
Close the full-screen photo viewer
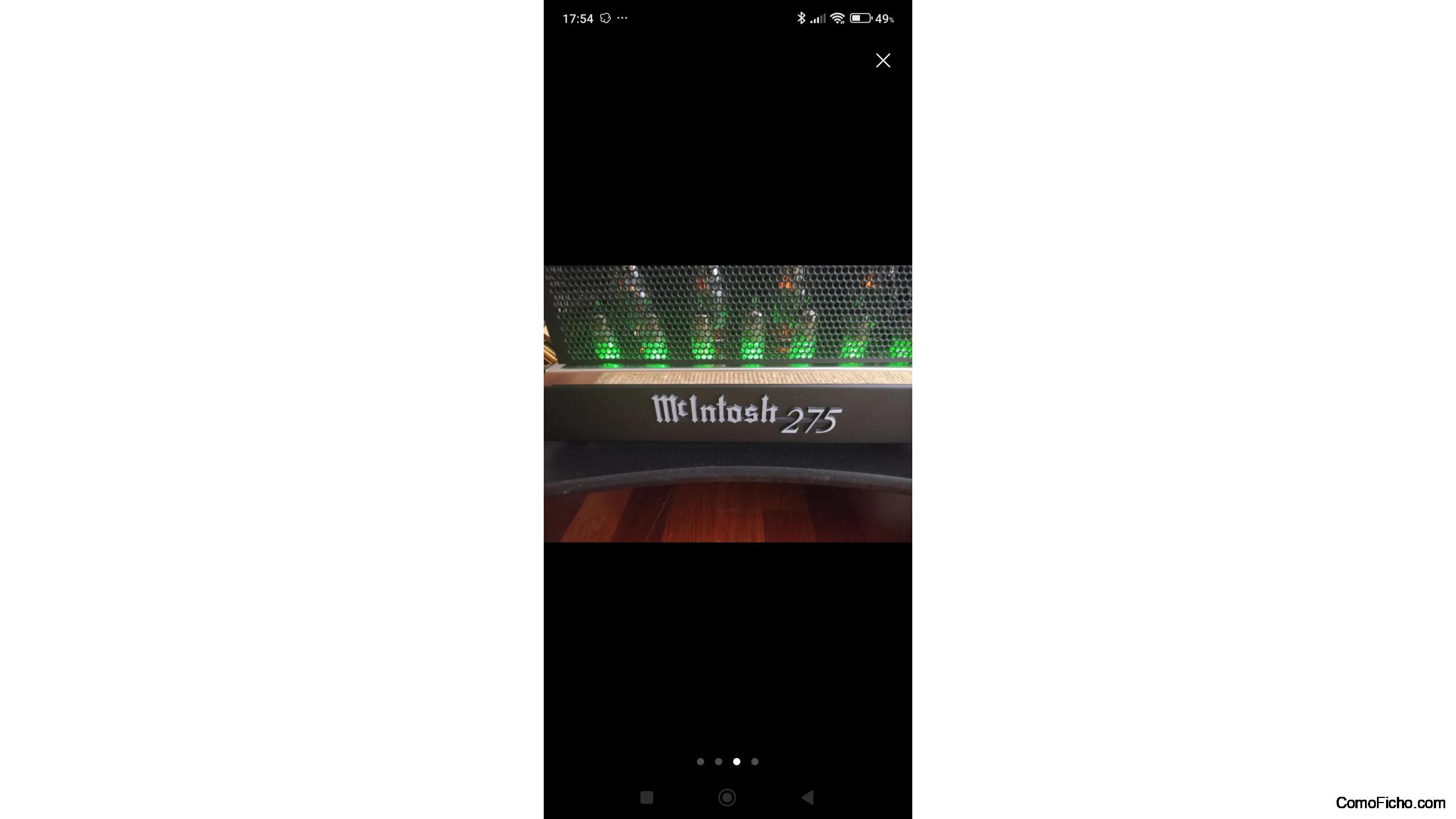click(x=883, y=60)
